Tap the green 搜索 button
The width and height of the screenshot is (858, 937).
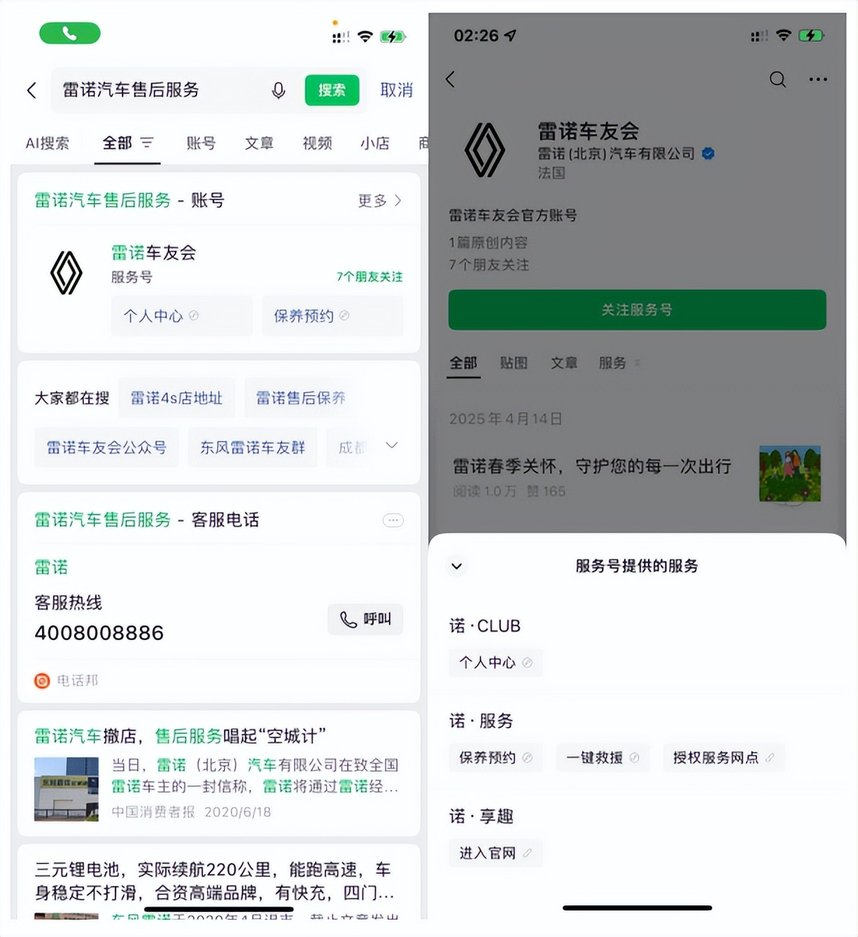(x=331, y=90)
